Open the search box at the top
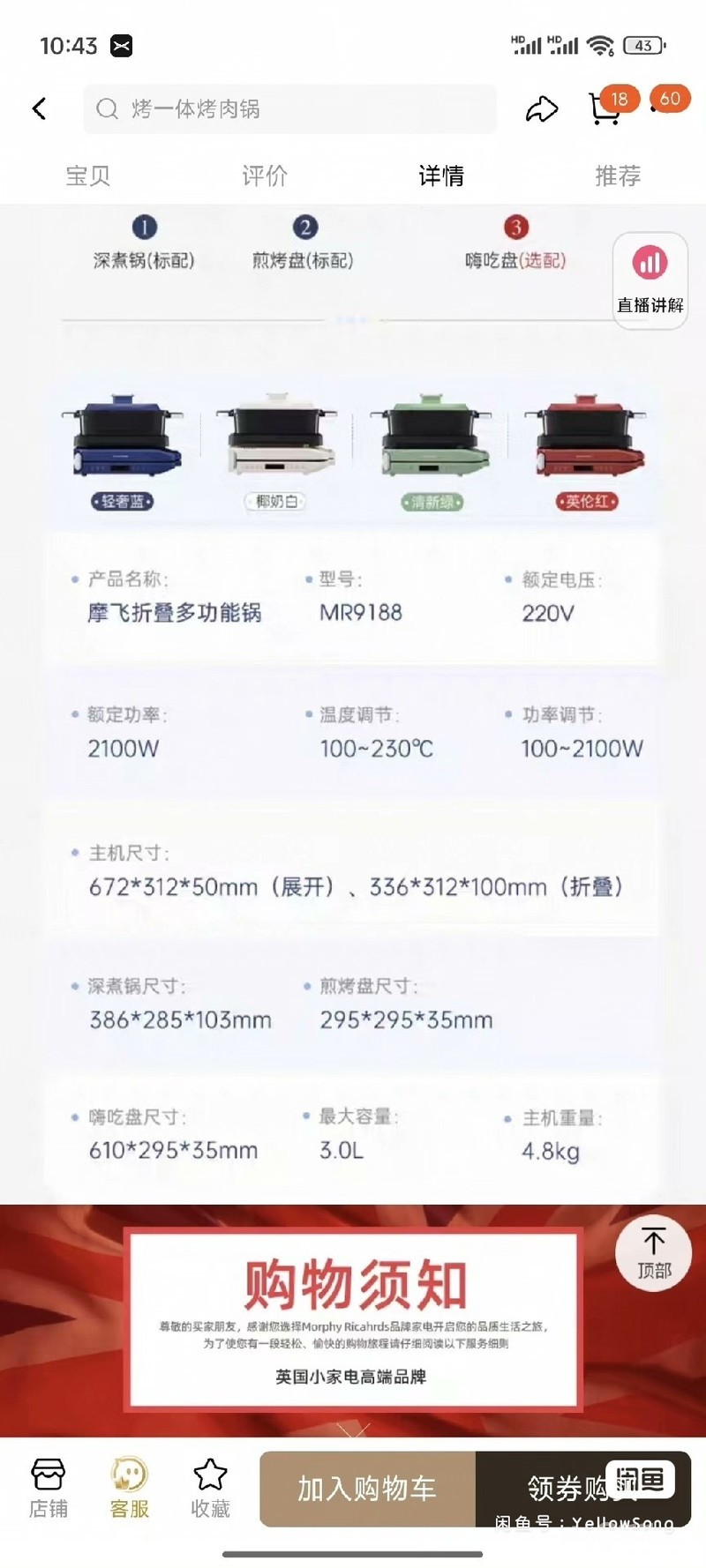The height and width of the screenshot is (1568, 706). 289,108
